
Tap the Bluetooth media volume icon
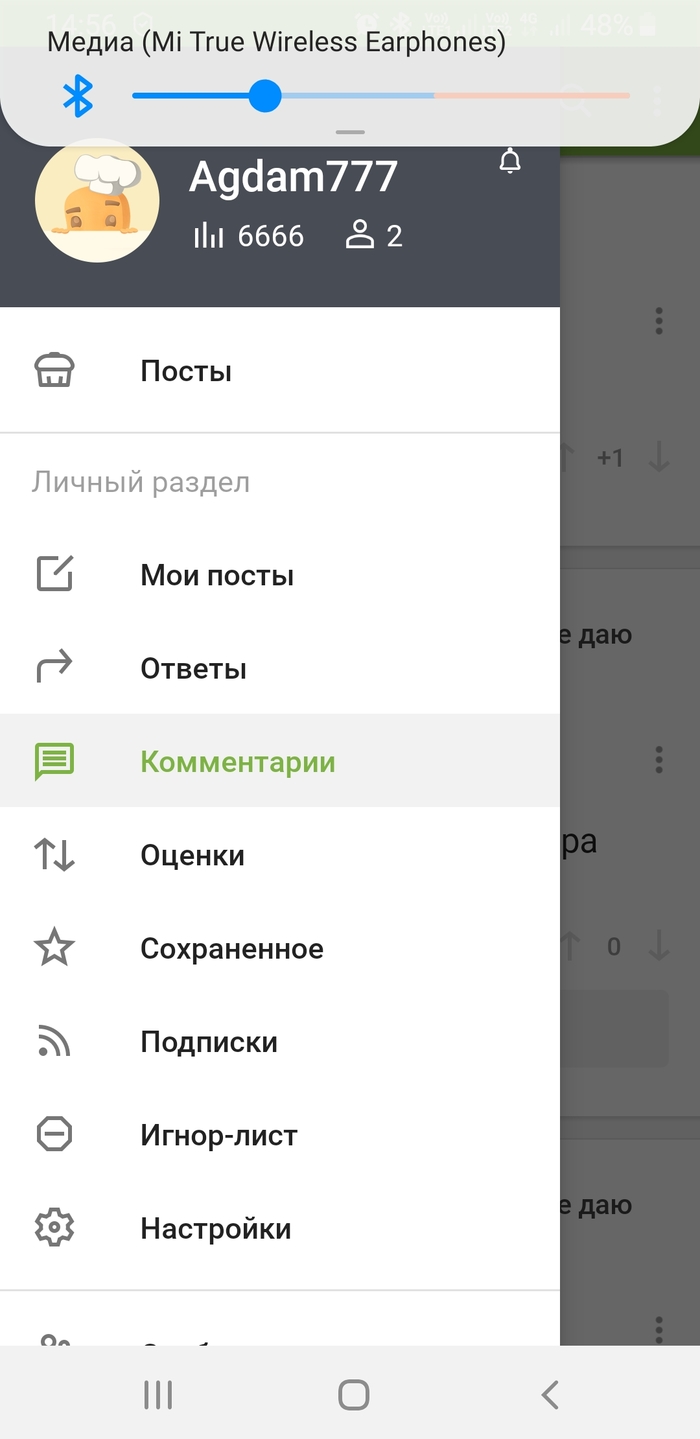(78, 96)
